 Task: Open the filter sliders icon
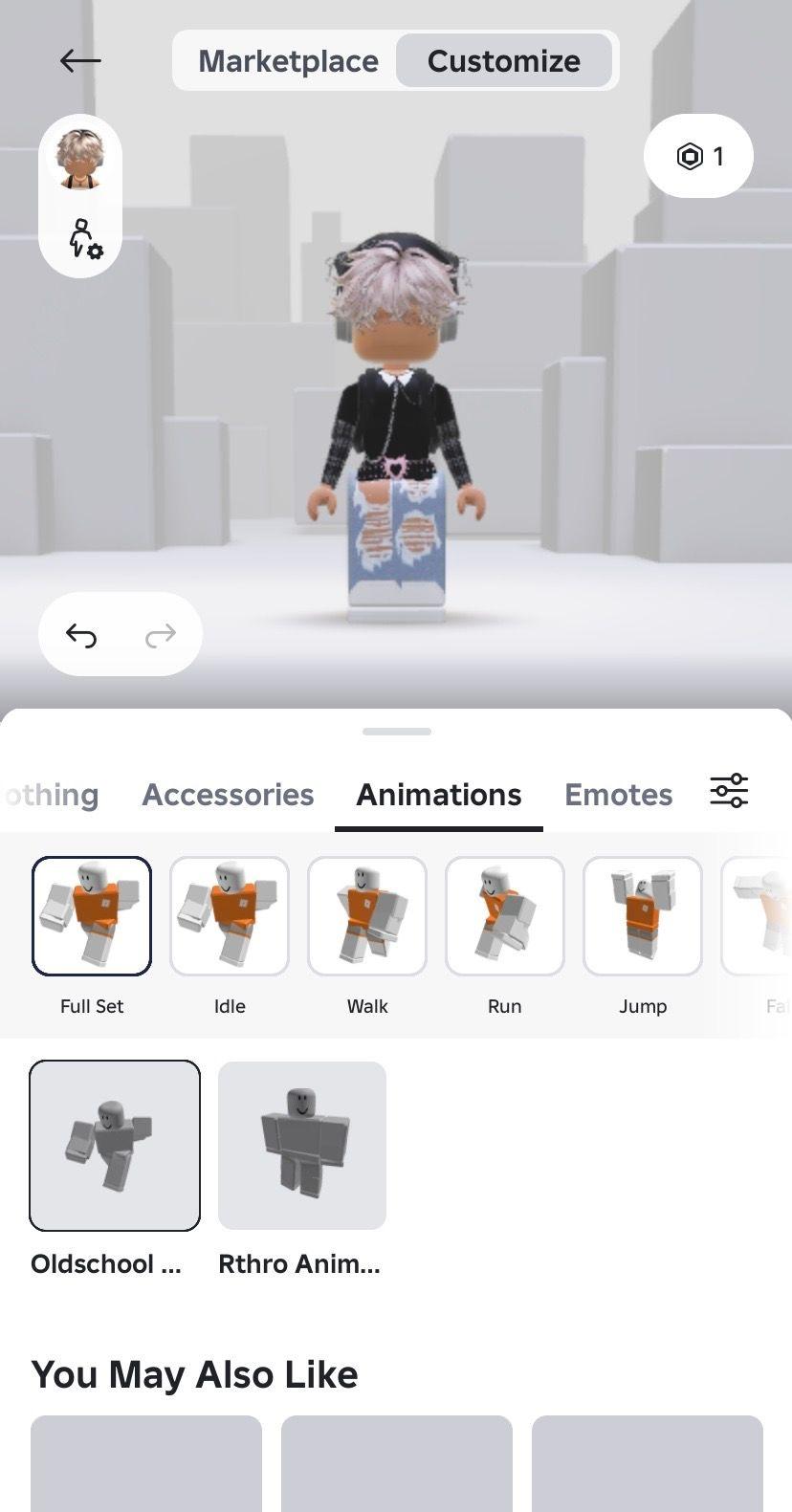tap(729, 791)
